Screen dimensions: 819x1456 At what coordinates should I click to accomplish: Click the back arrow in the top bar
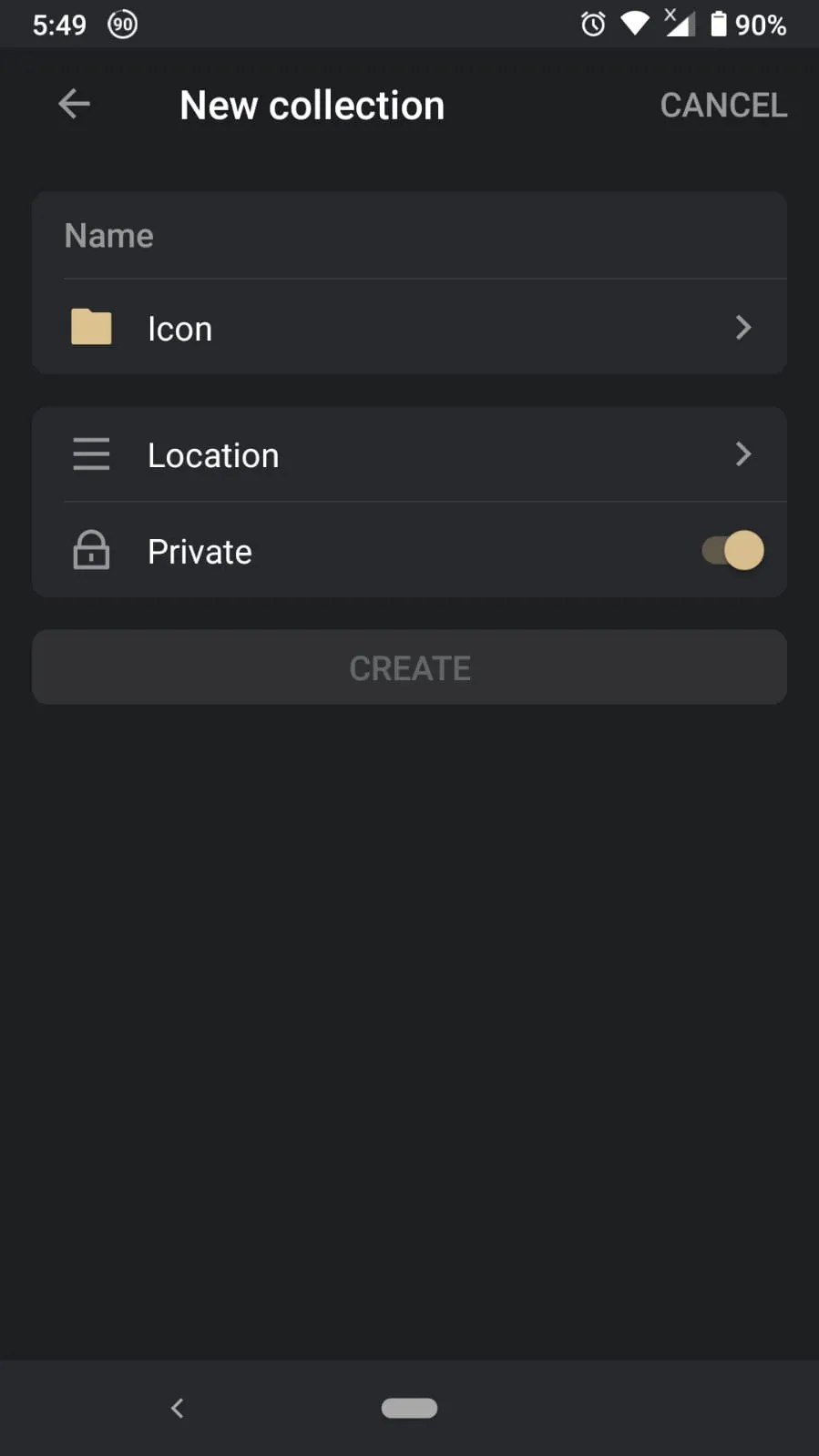(x=74, y=104)
